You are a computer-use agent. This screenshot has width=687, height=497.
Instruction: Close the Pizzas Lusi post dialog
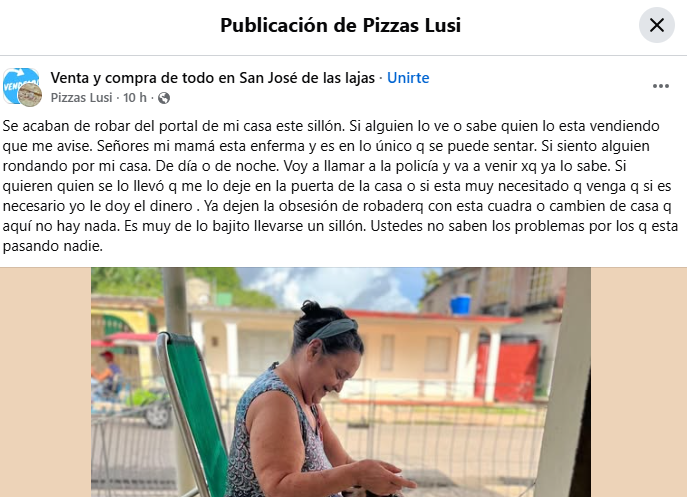[x=657, y=25]
